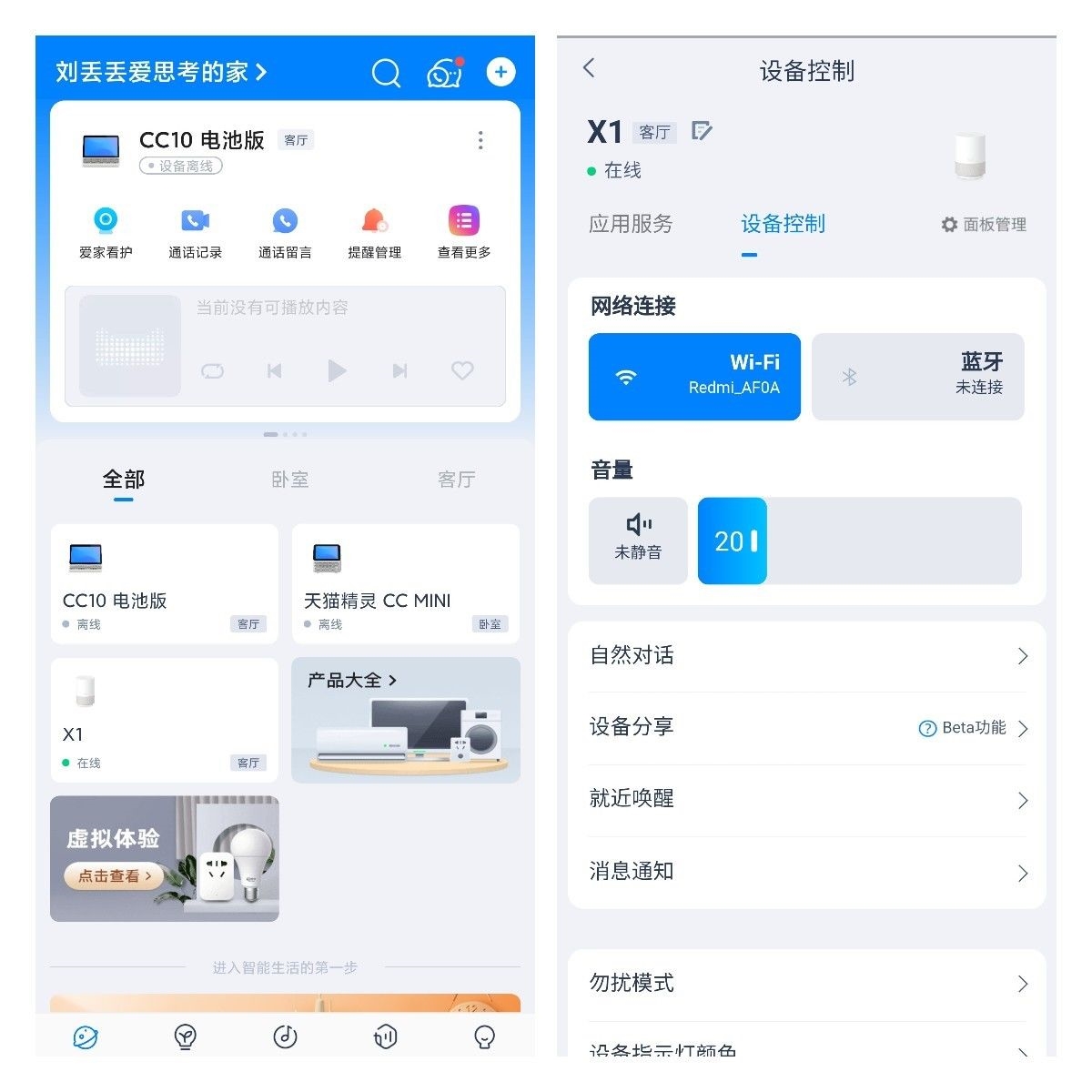
Task: Switch to the 应用服务 tab
Action: (x=631, y=224)
